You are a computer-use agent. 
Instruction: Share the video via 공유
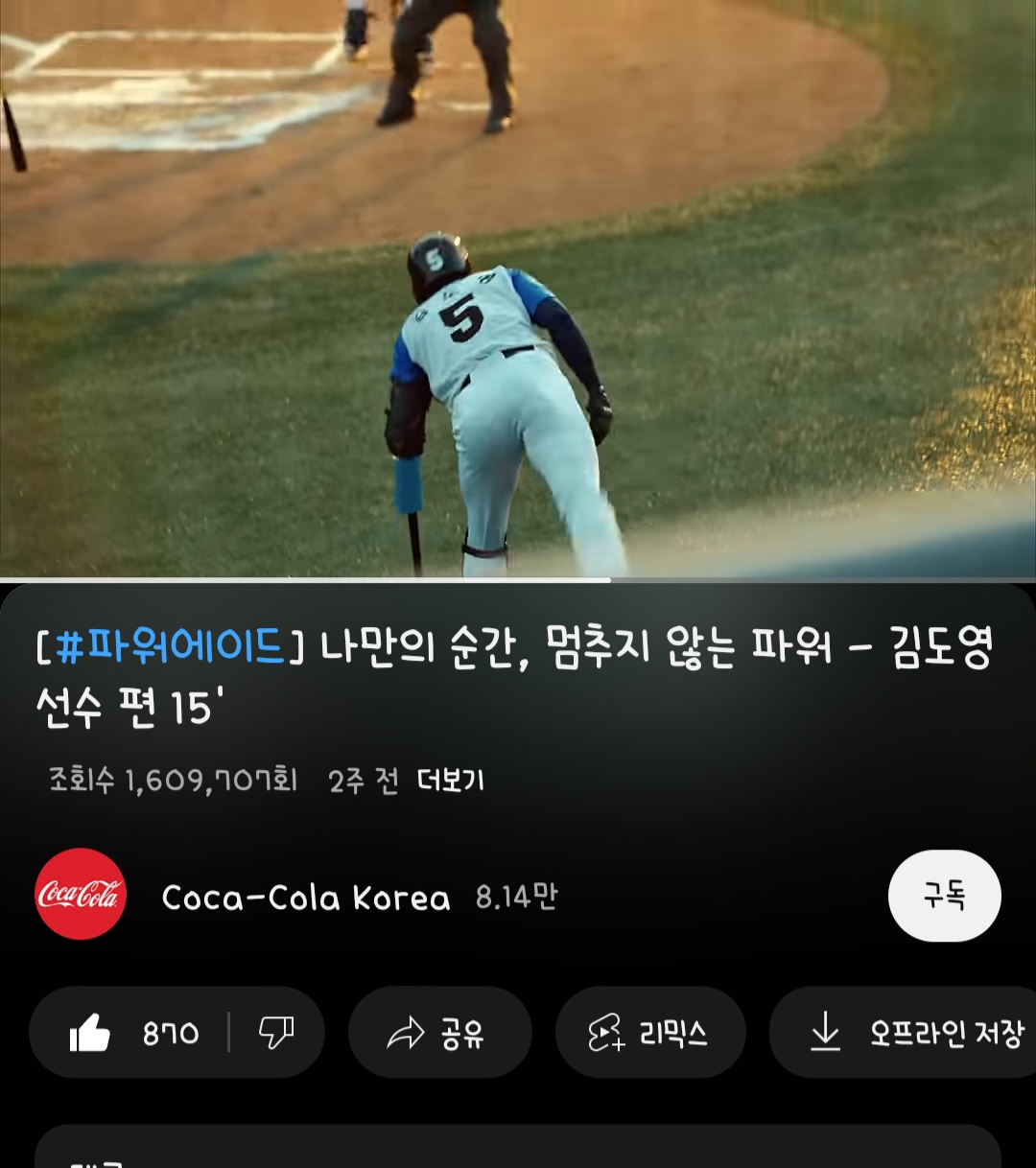click(439, 1033)
